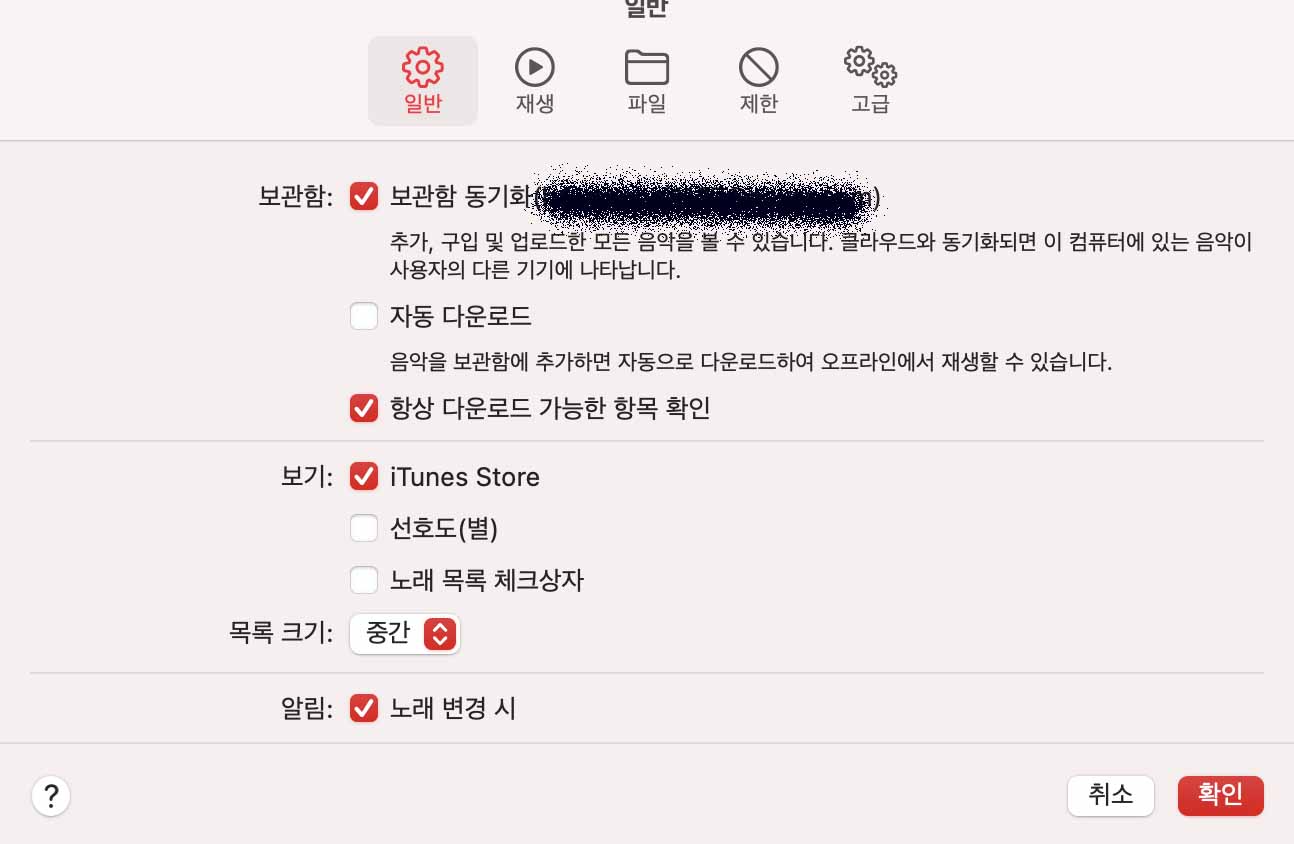Viewport: 1294px width, 844px height.
Task: Open the help question mark button
Action: [x=51, y=797]
